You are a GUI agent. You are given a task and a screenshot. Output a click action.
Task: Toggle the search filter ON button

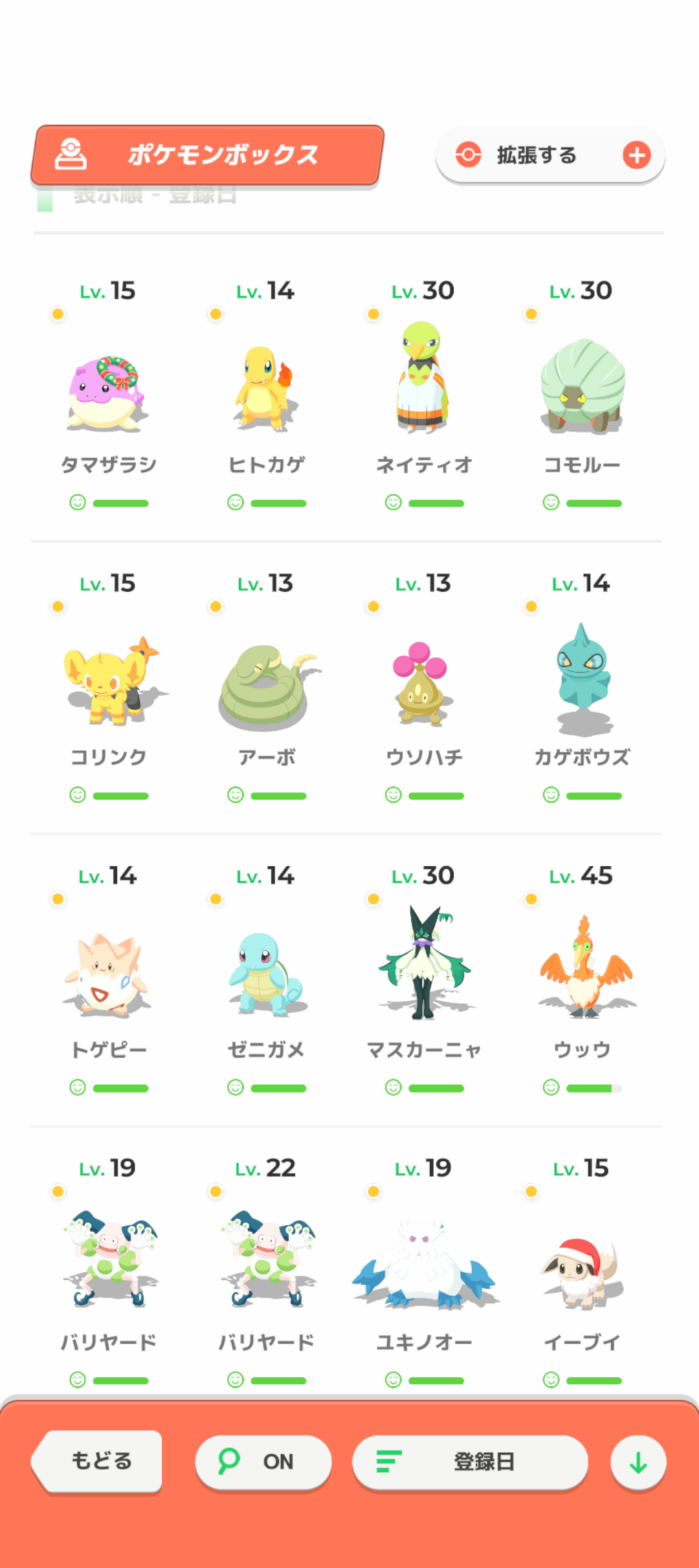click(x=263, y=1461)
